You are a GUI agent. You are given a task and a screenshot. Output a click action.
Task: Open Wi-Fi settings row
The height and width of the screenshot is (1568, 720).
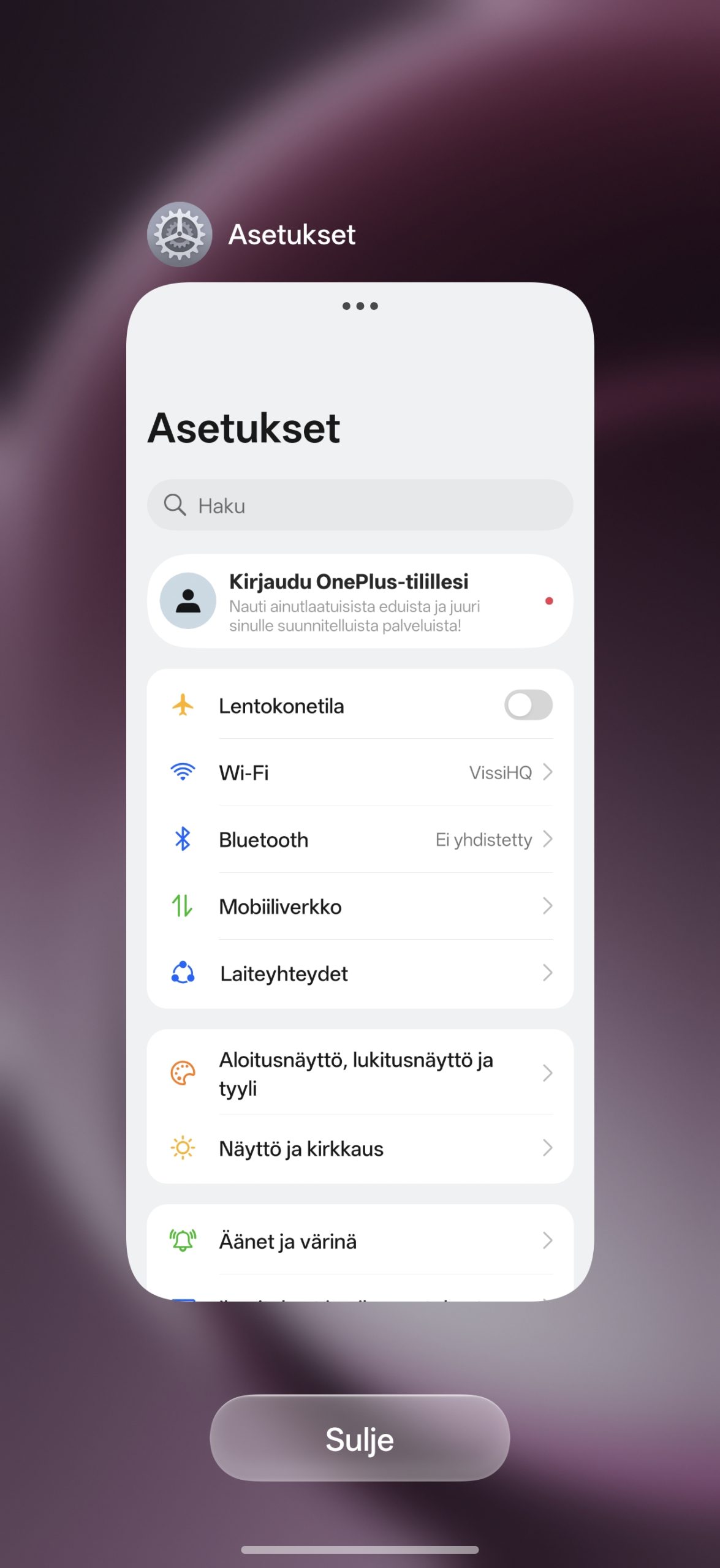tap(360, 772)
